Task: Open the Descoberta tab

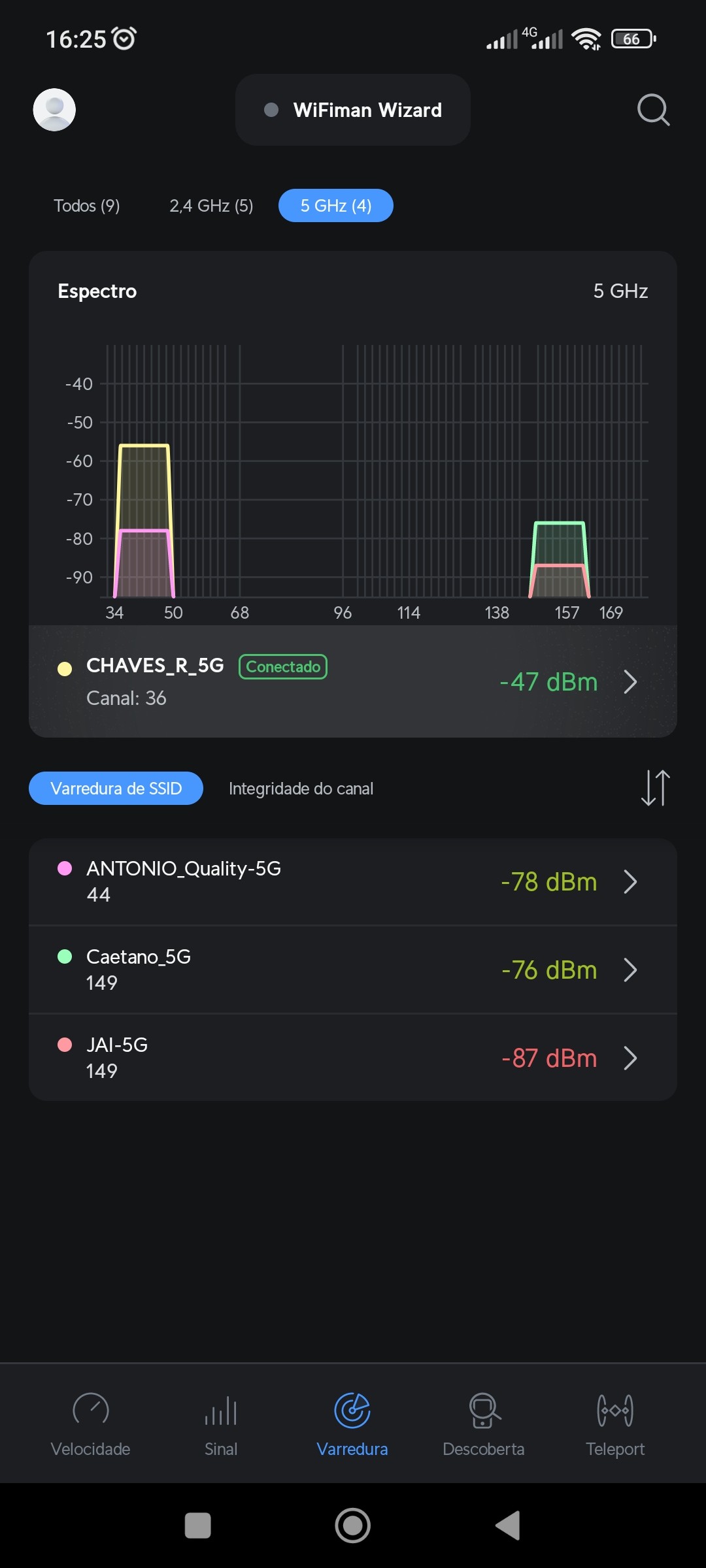Action: [x=484, y=1424]
